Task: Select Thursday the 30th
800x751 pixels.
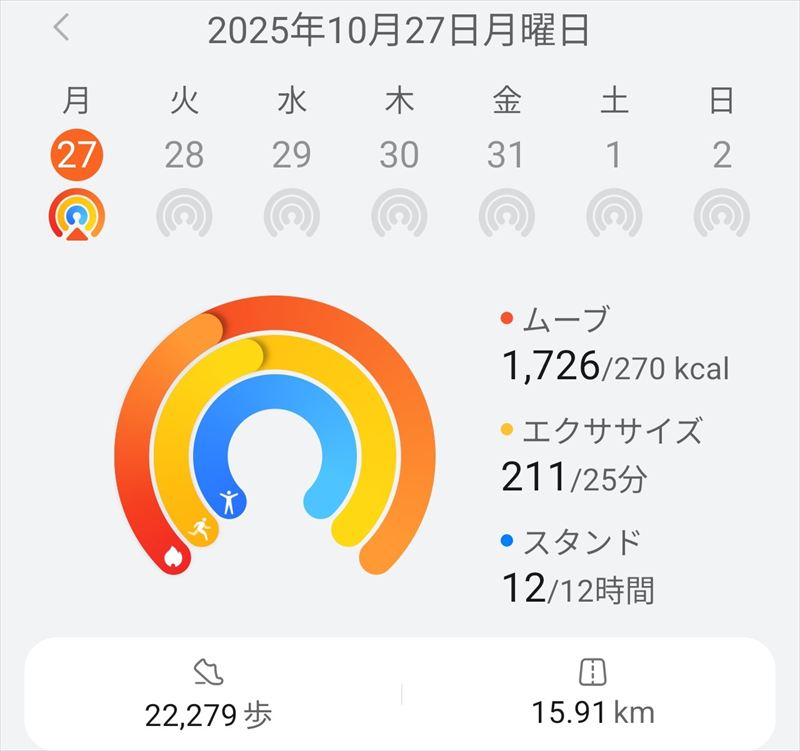Action: click(399, 155)
